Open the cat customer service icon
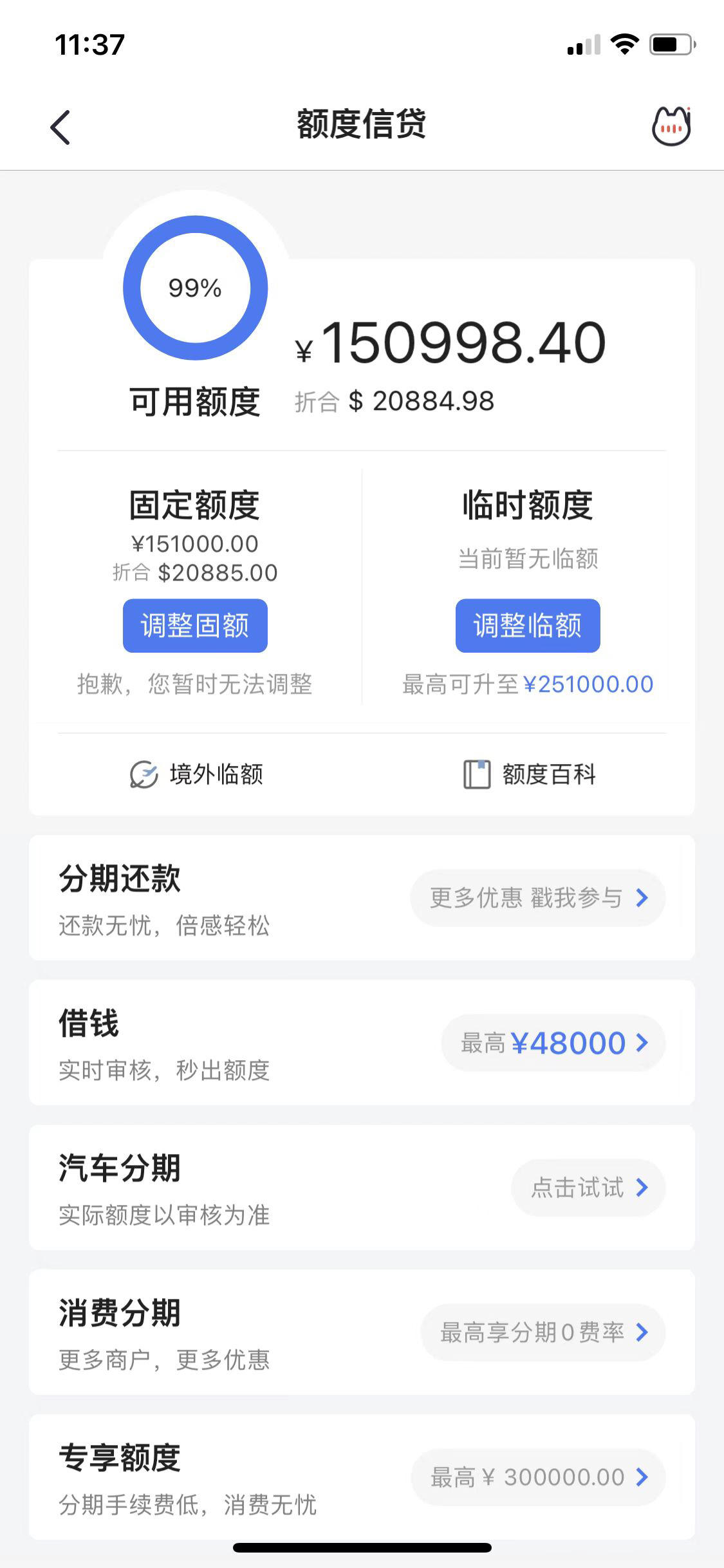Image resolution: width=724 pixels, height=1568 pixels. click(671, 126)
